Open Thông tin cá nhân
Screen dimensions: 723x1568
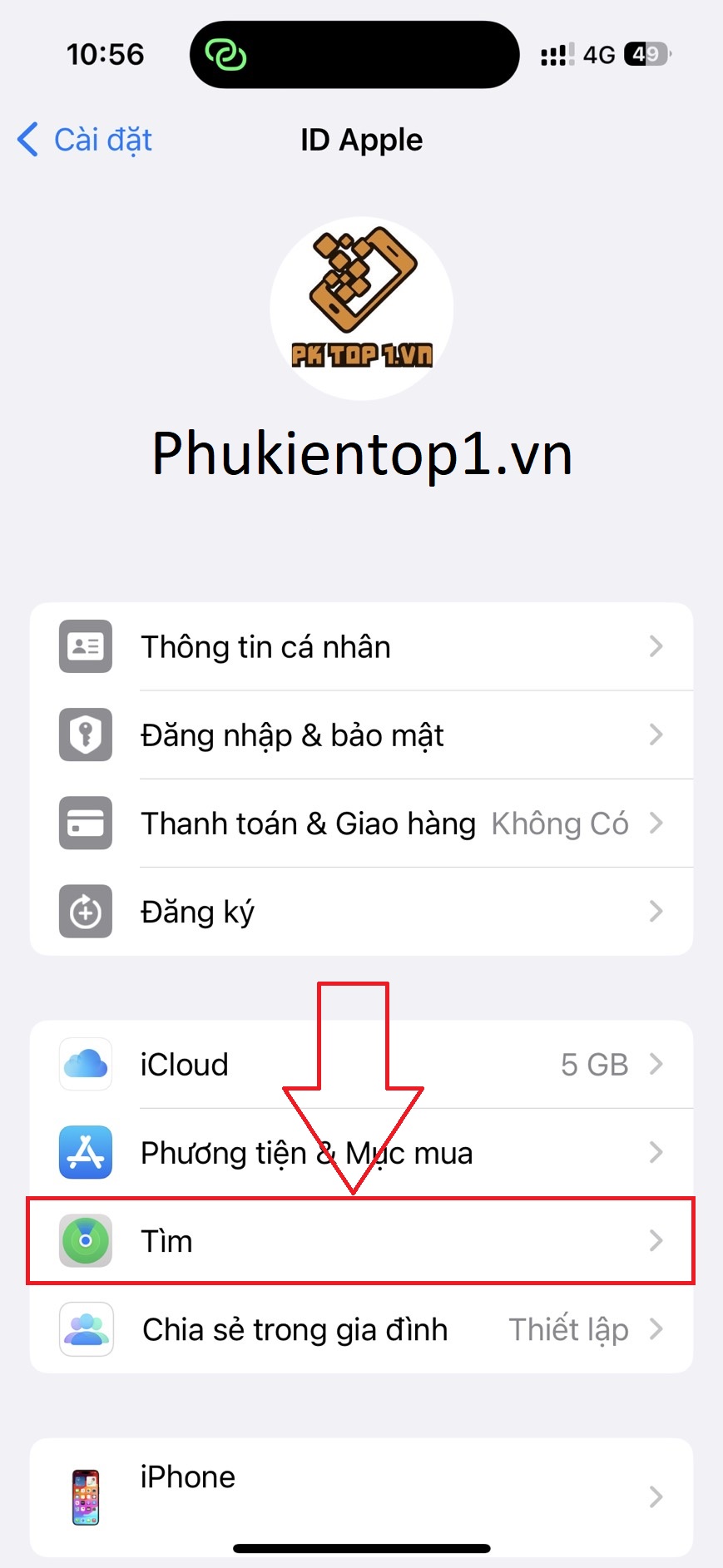(361, 647)
